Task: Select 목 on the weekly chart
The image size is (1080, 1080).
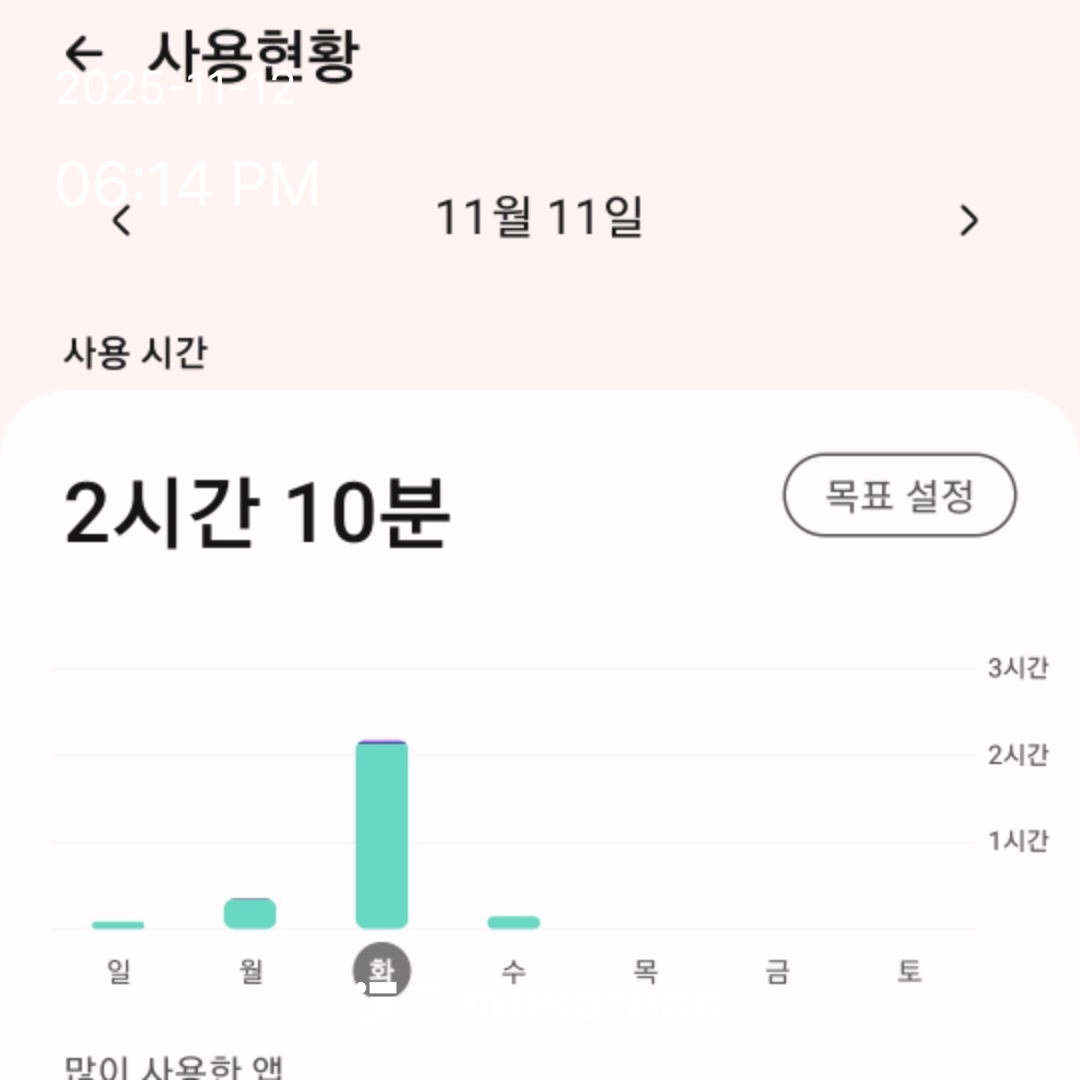Action: 645,971
